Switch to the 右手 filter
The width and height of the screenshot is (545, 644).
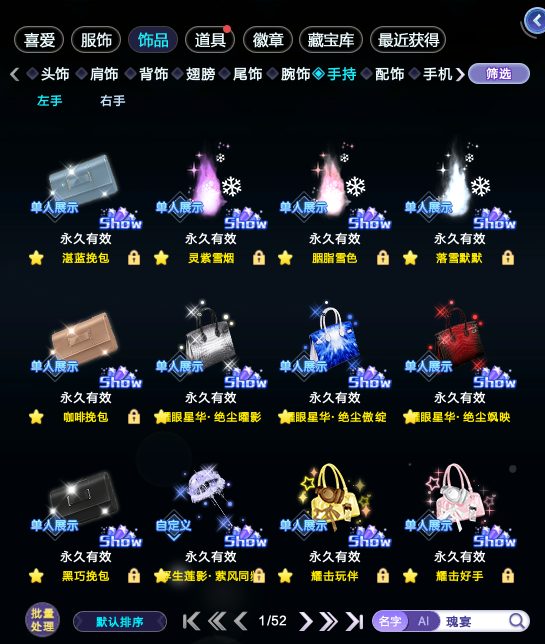(112, 101)
